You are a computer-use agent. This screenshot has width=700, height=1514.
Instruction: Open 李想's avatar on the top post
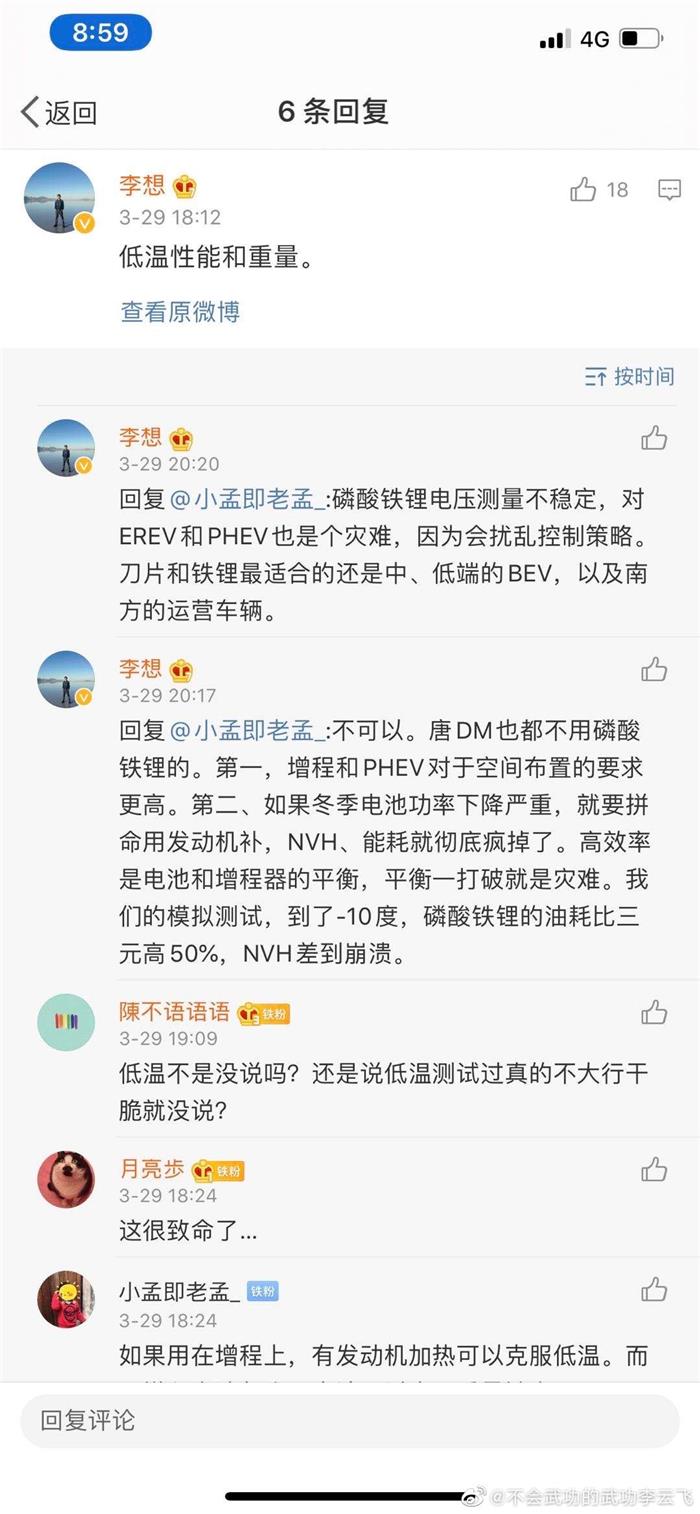click(60, 198)
